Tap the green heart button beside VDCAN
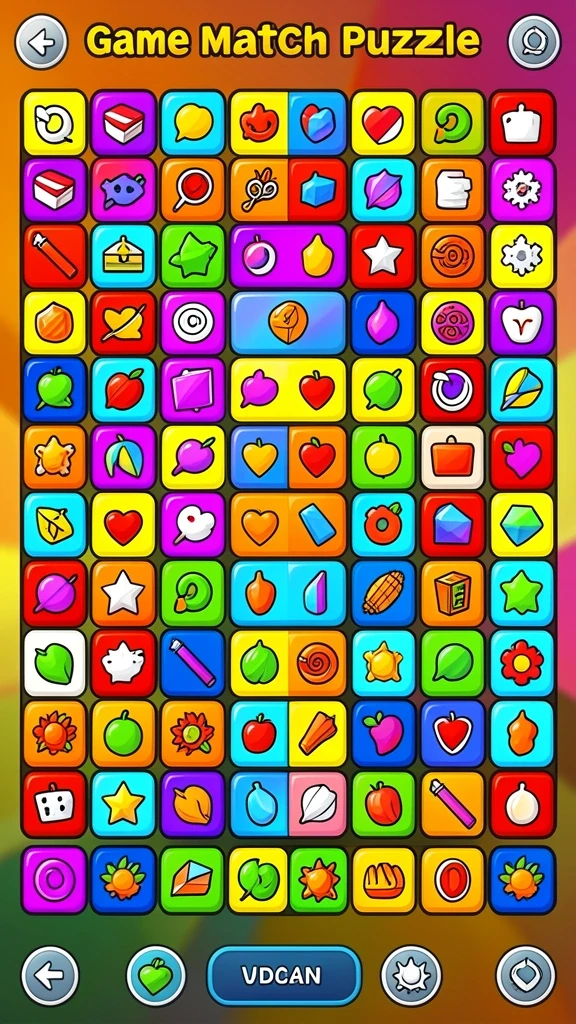This screenshot has width=576, height=1024. tap(156, 976)
